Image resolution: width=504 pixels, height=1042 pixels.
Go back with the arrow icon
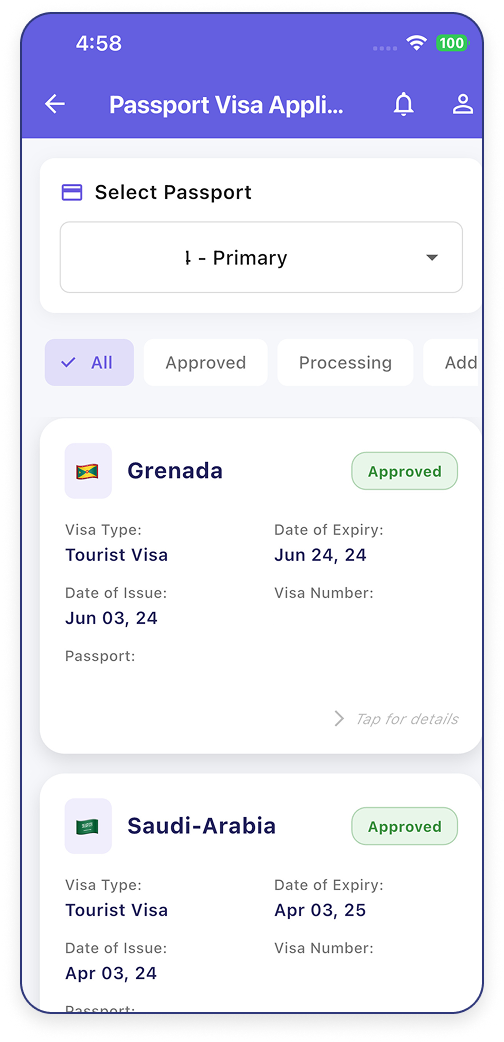pos(55,104)
